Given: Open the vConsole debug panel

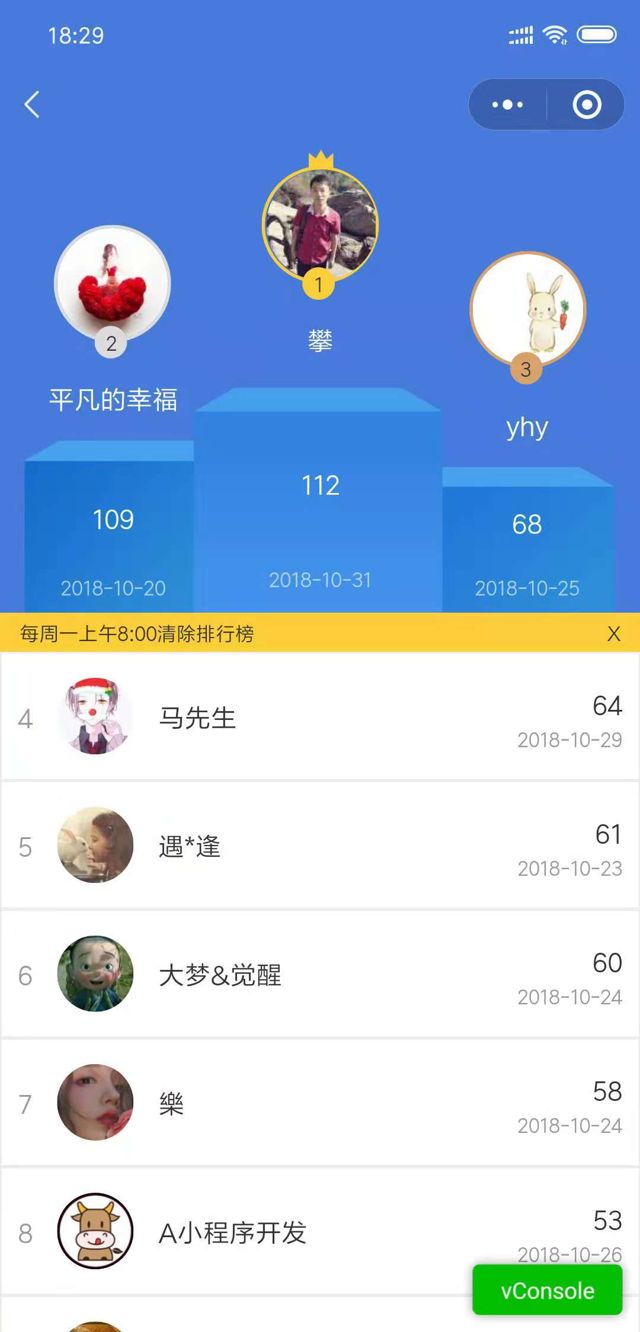Looking at the screenshot, I should pos(547,1290).
